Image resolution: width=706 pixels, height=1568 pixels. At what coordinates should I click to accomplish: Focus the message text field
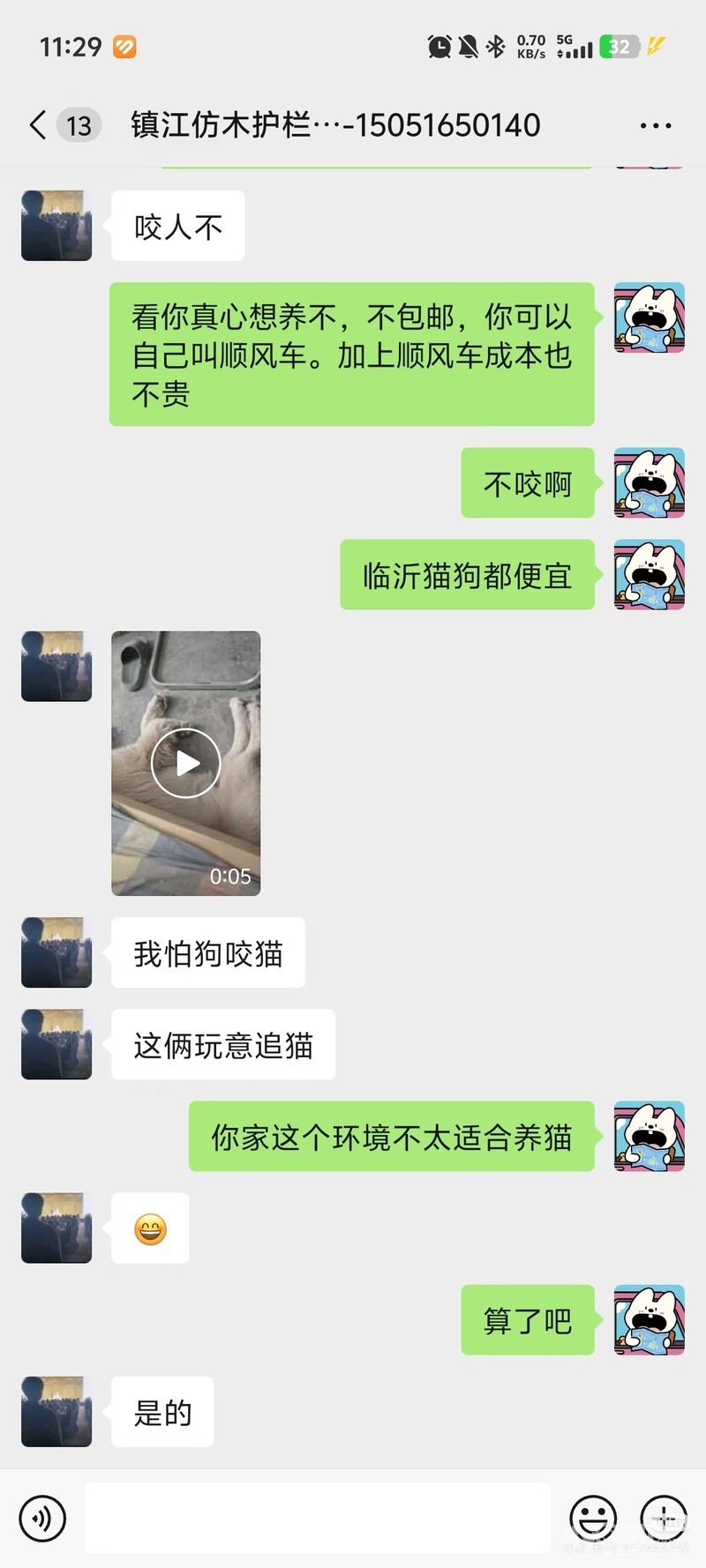tap(318, 1518)
